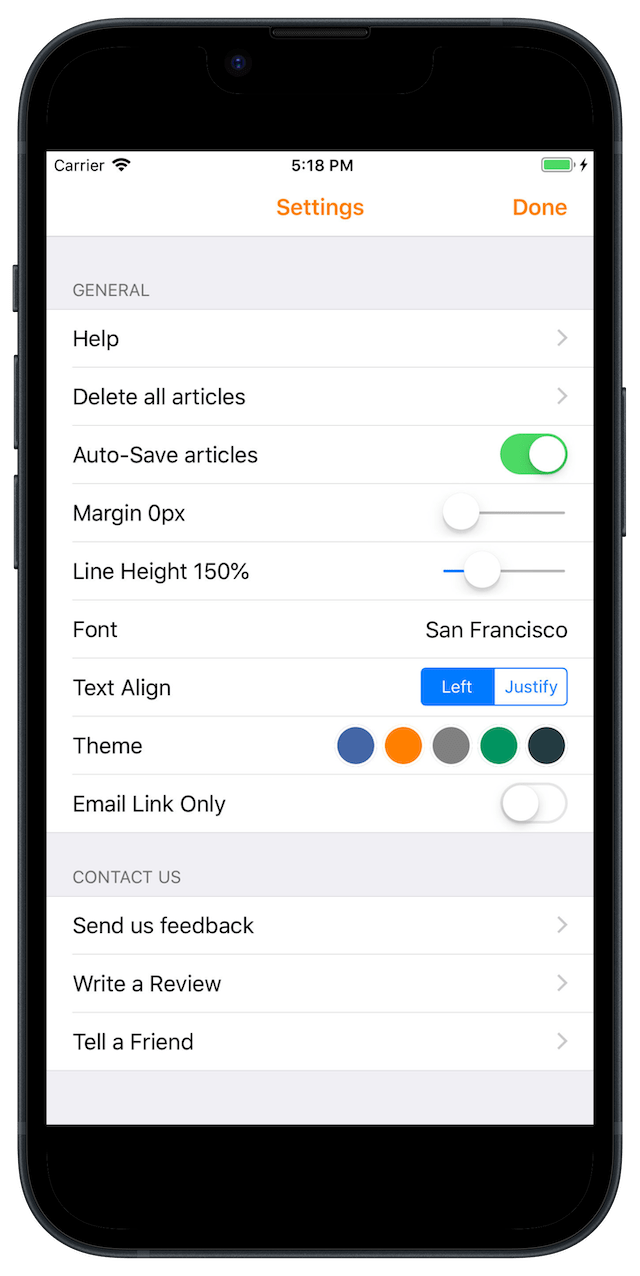Open Delete all articles
Screen dimensions: 640x1276
320,397
